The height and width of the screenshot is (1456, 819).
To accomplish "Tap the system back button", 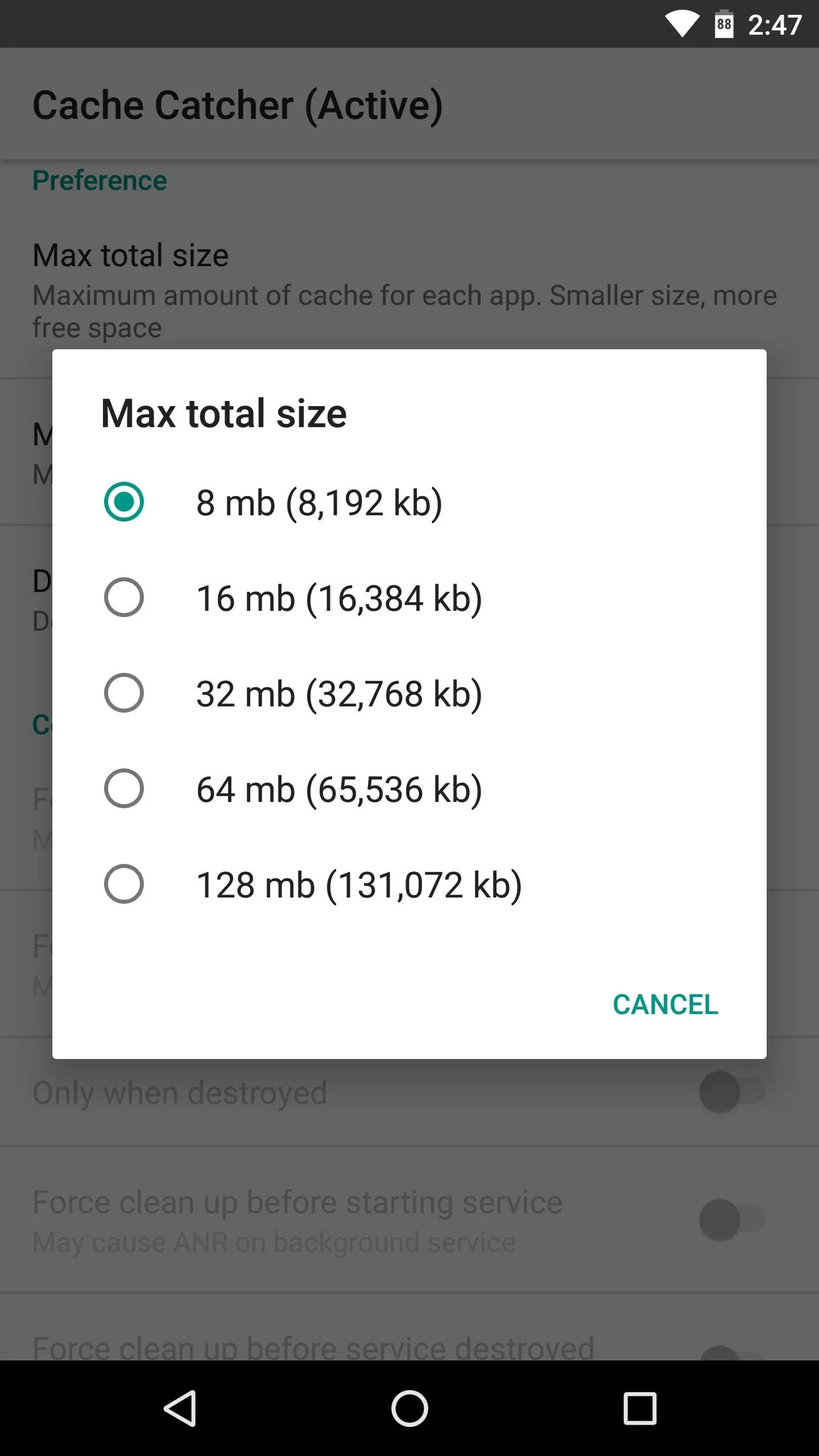I will click(x=180, y=1408).
